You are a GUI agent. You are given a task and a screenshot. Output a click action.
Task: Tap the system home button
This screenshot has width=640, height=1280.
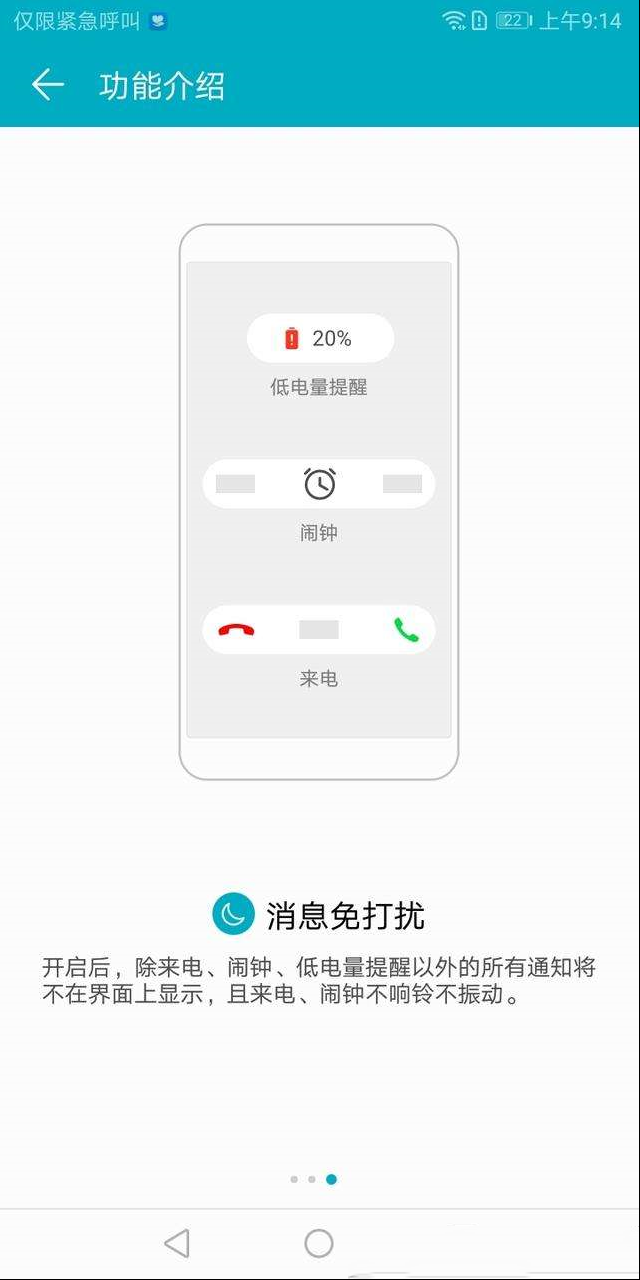click(x=319, y=1243)
